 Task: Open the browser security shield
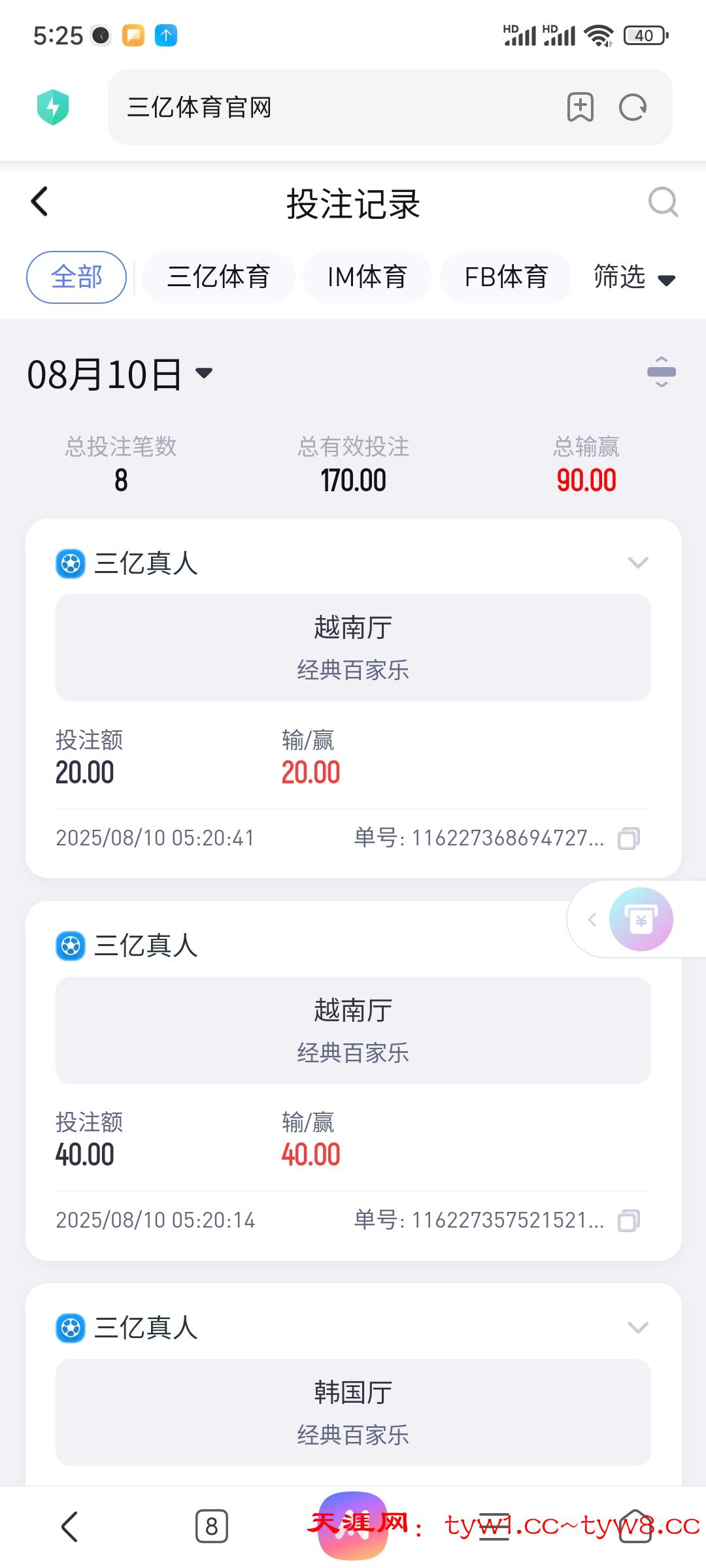[54, 107]
